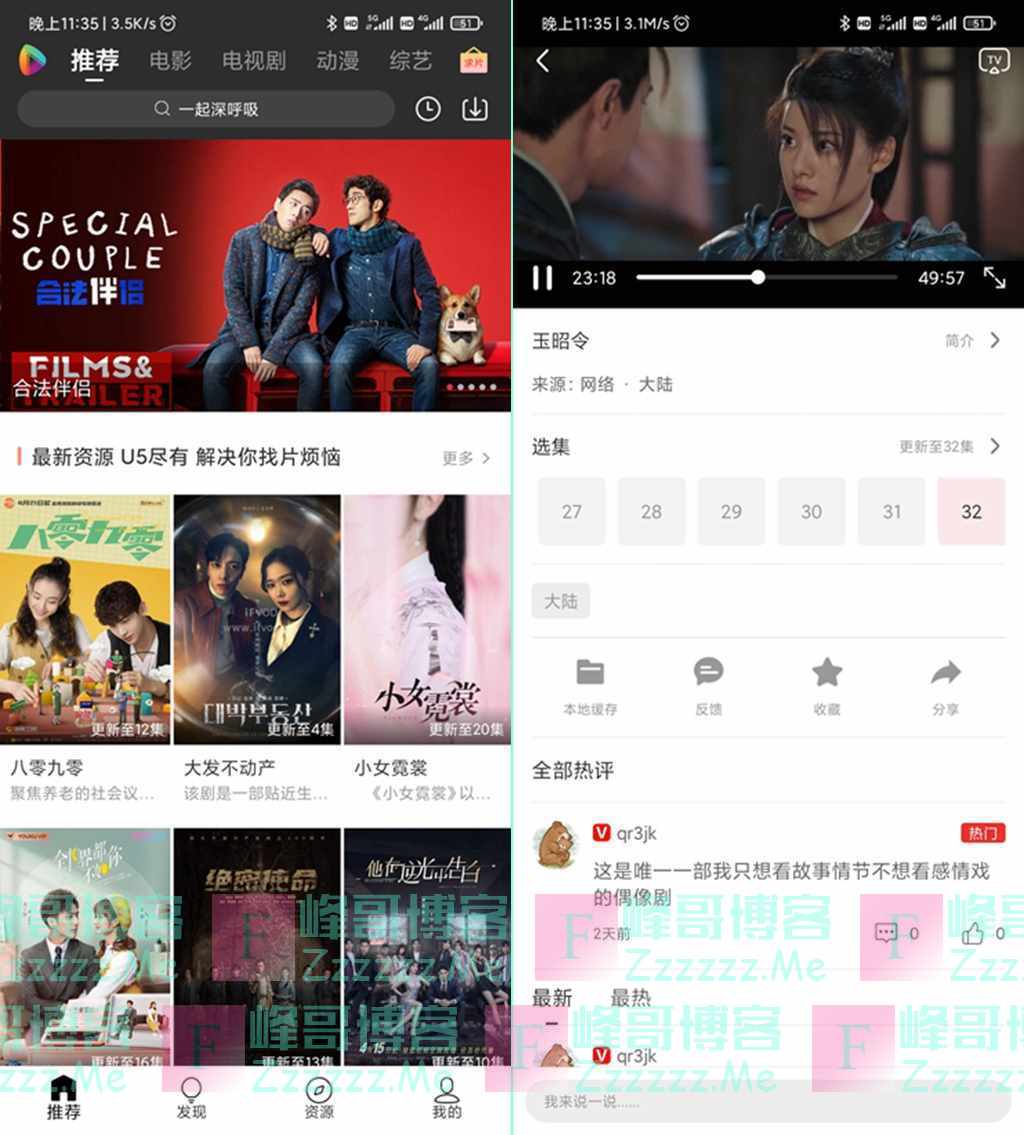
Task: Tap 更多 to see more latest resources
Action: pyautogui.click(x=466, y=458)
